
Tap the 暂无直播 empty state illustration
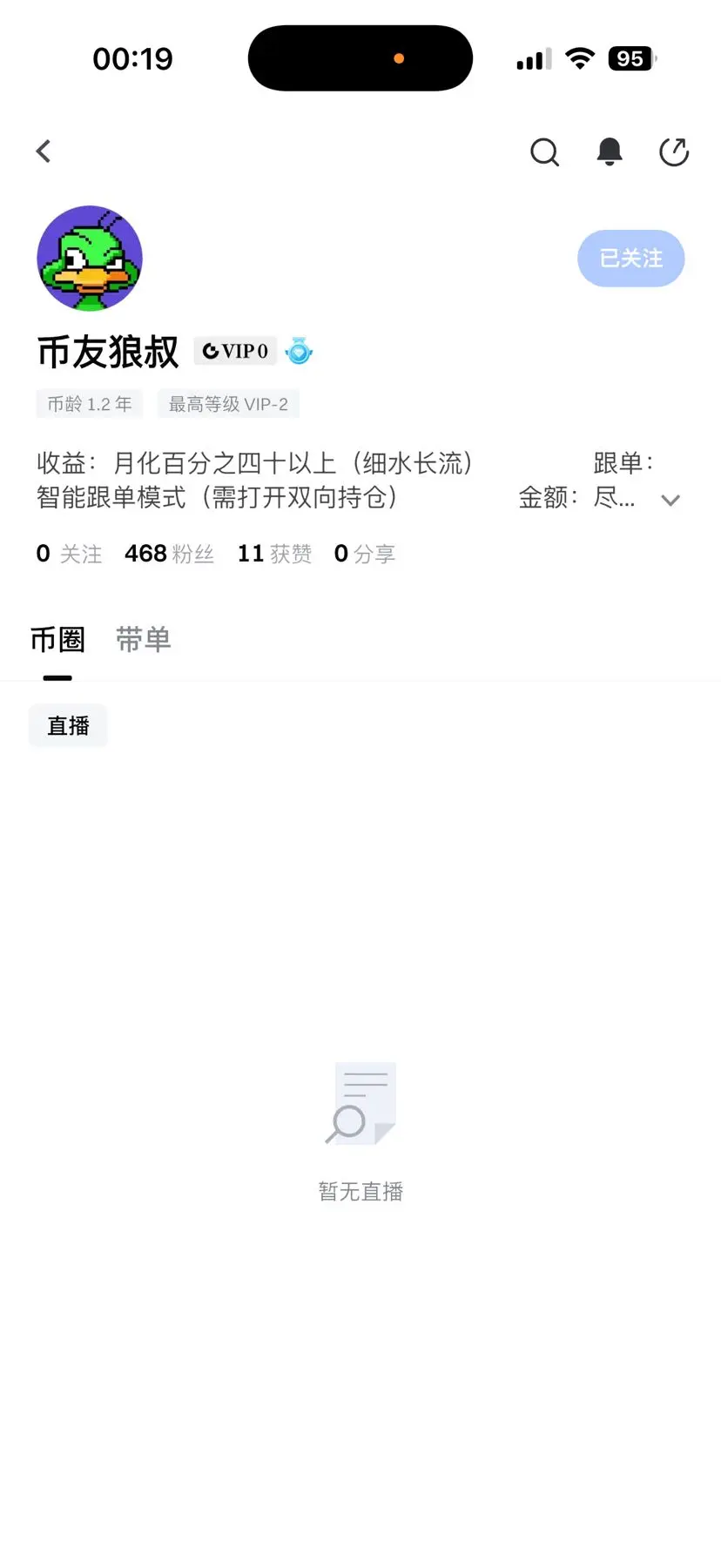point(360,1104)
